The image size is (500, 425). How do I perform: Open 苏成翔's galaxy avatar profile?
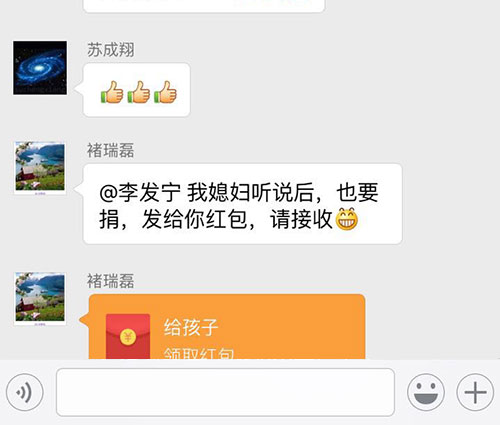[x=40, y=68]
